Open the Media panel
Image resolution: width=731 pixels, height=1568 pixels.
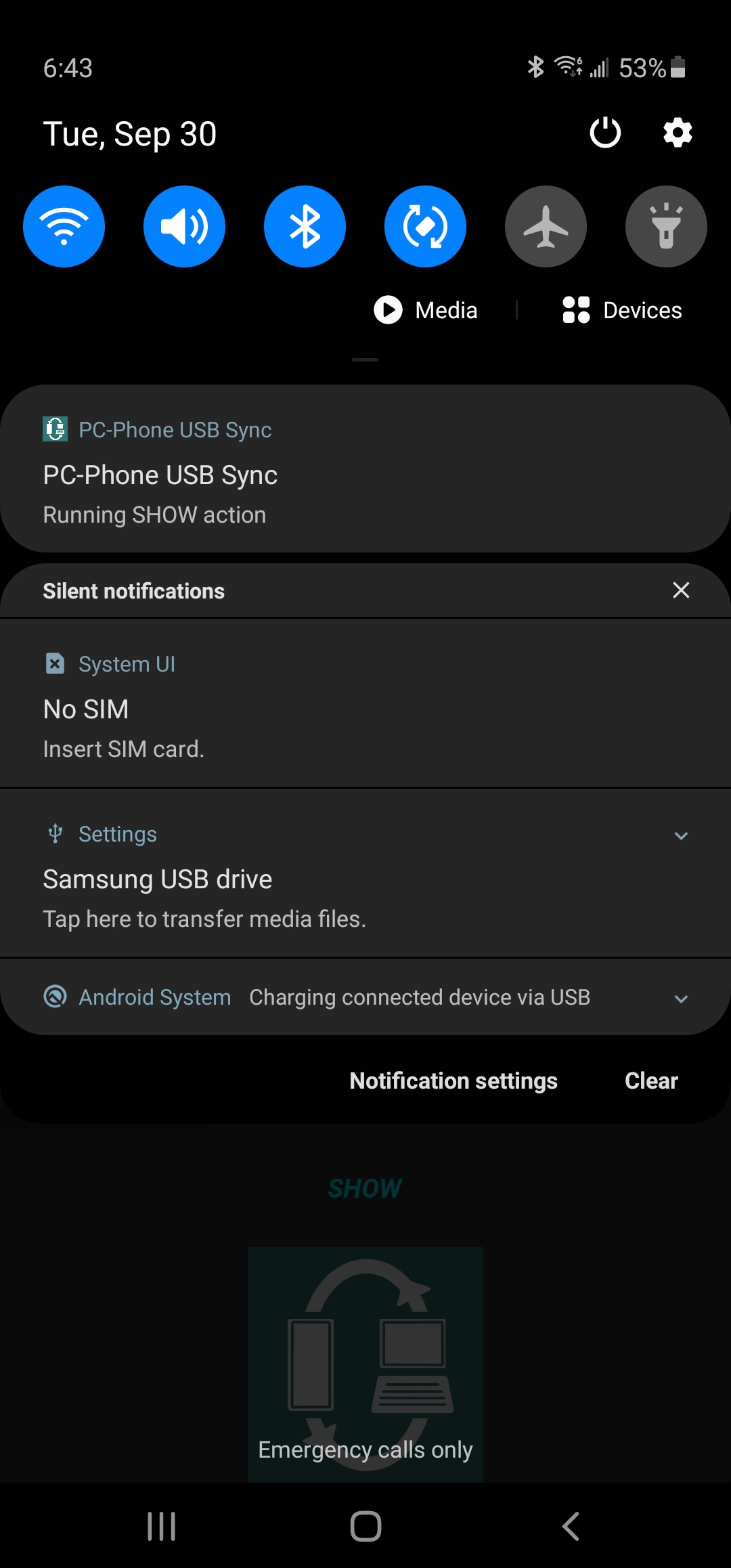(x=426, y=310)
